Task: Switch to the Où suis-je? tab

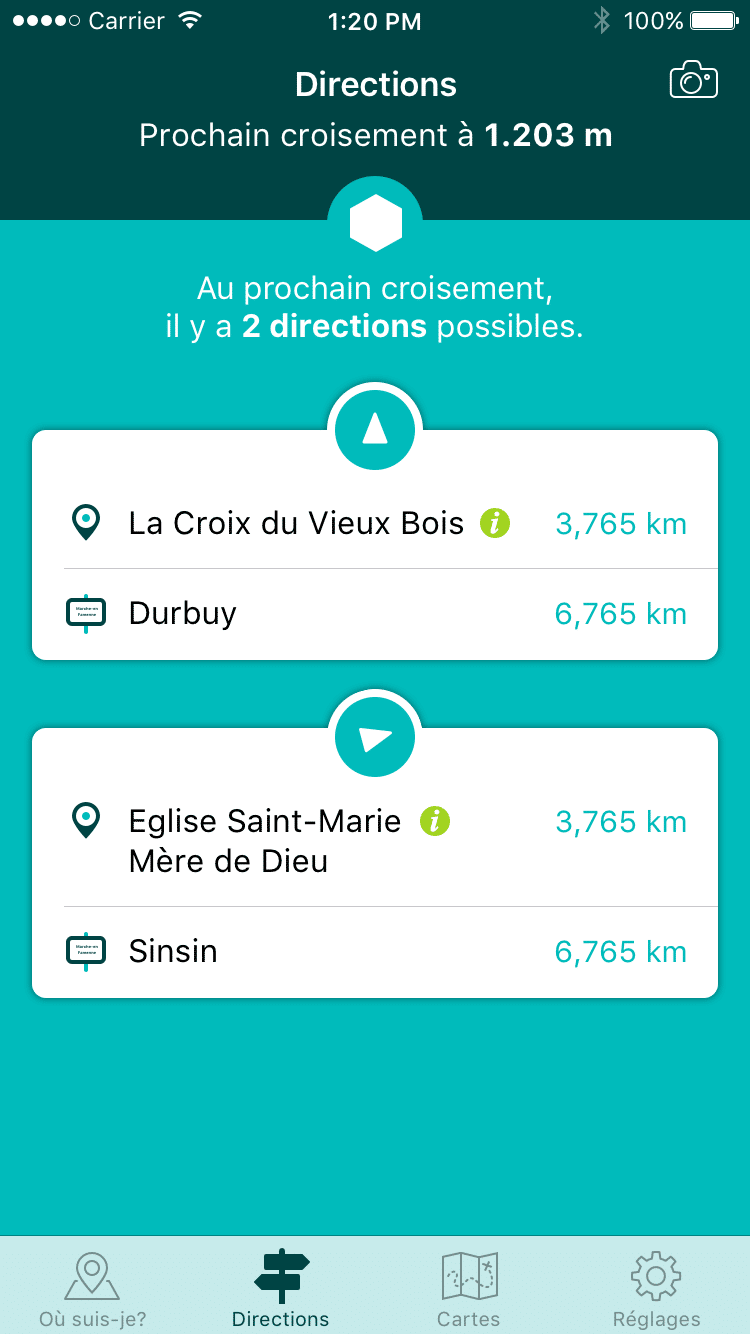Action: coord(93,1287)
